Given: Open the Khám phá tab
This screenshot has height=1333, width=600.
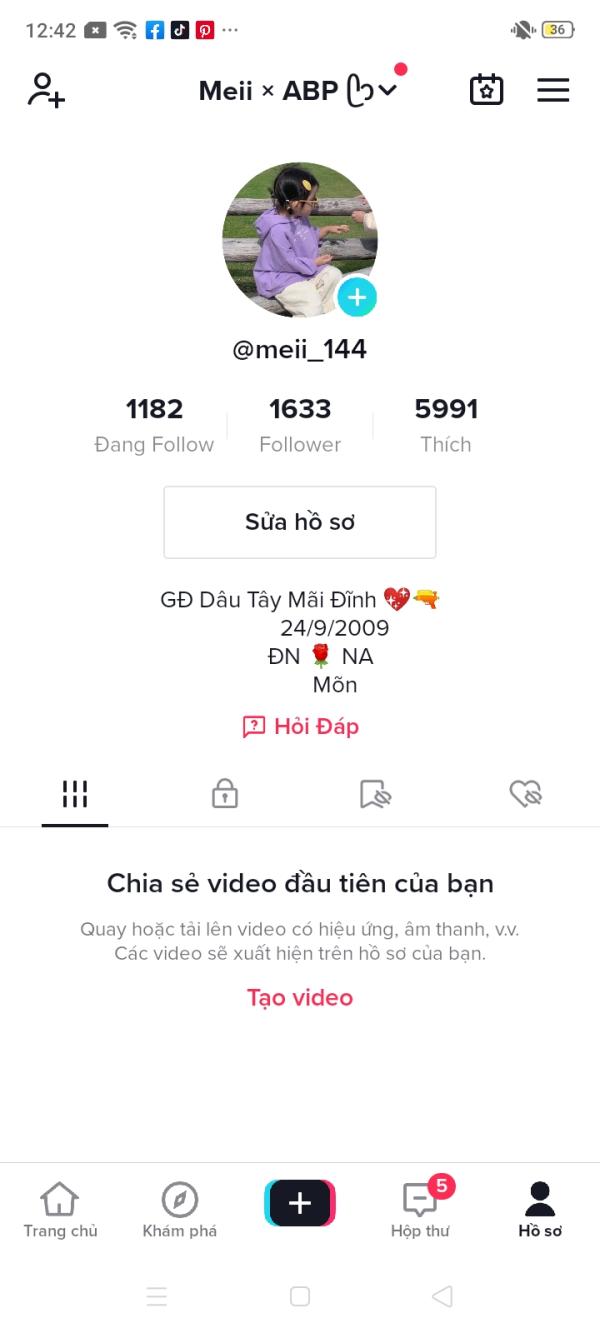Looking at the screenshot, I should pos(180,1210).
